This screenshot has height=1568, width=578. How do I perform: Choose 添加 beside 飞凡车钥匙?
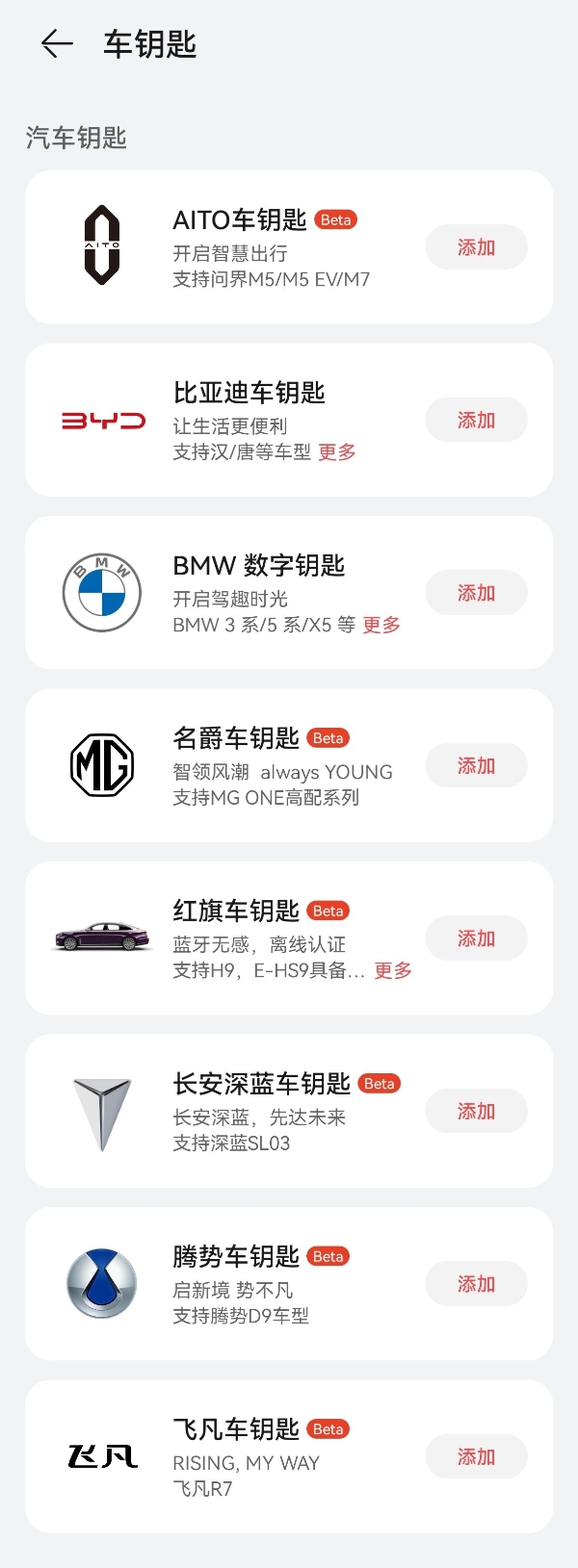[x=476, y=1457]
